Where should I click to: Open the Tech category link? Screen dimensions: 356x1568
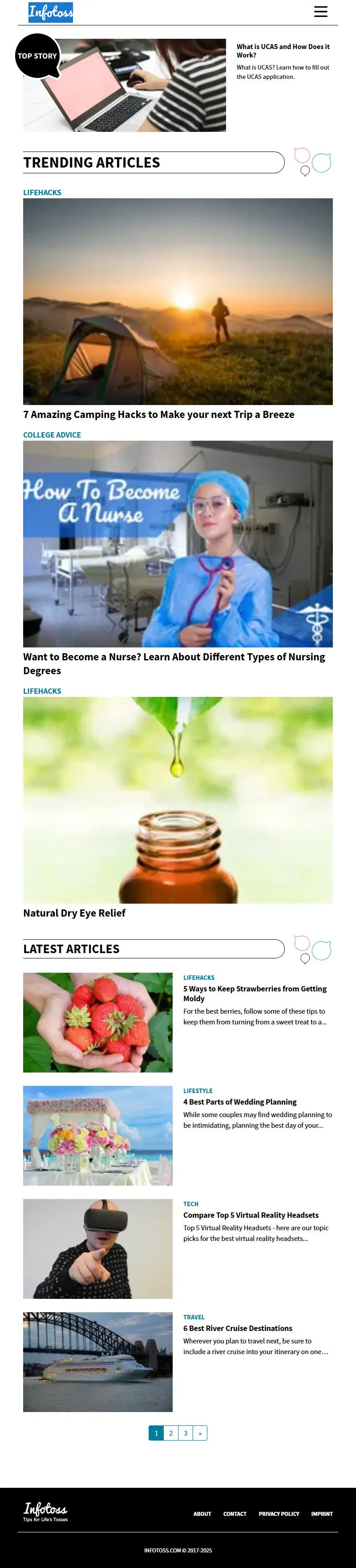(191, 1204)
